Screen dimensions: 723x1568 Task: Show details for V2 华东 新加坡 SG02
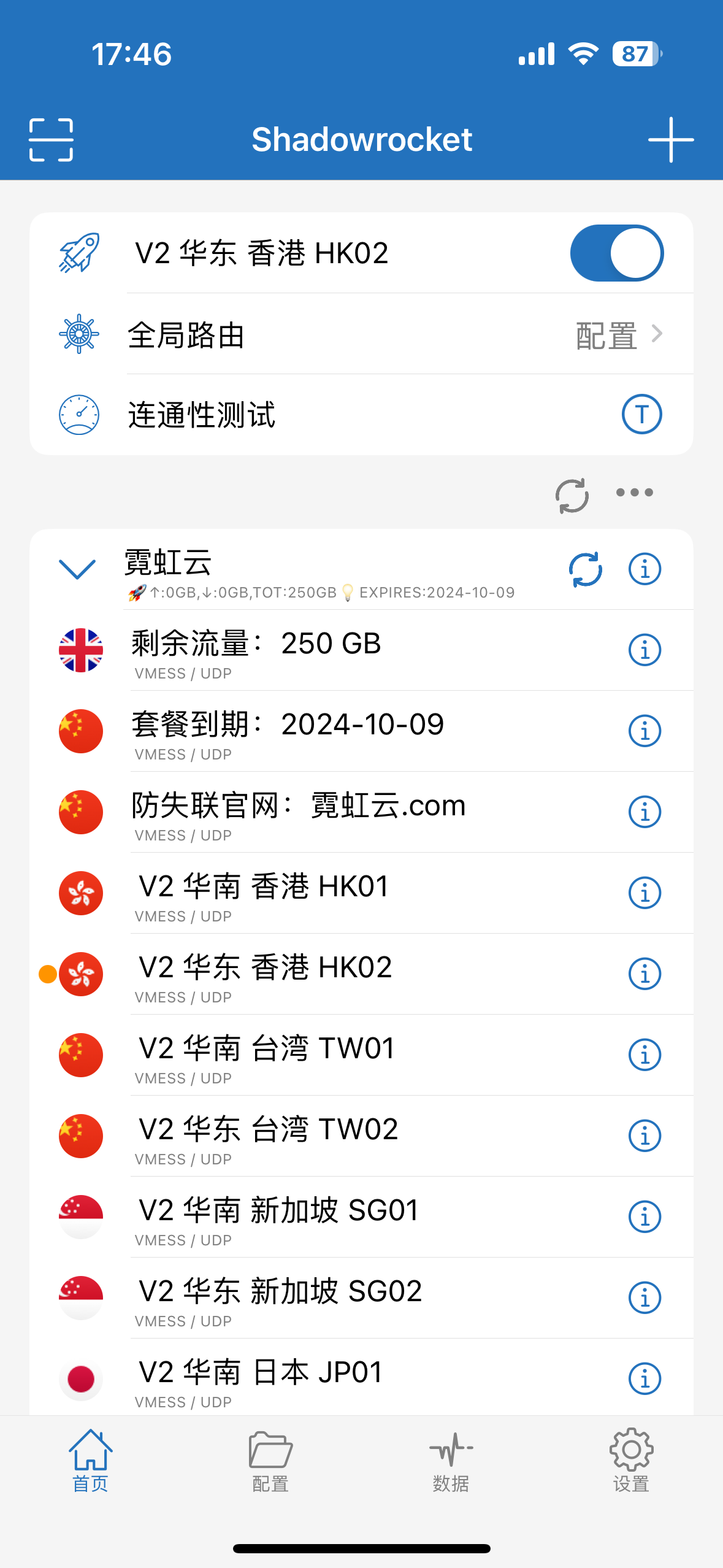click(645, 1298)
